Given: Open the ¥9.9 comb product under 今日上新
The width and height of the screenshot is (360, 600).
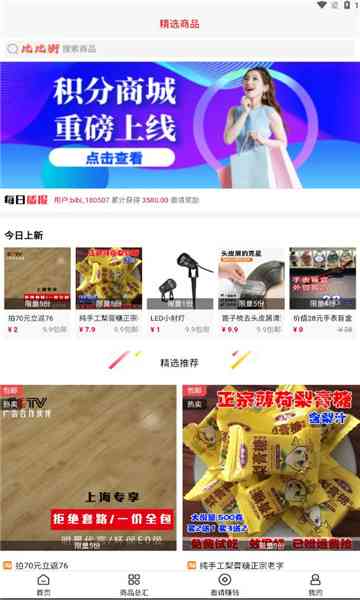Looking at the screenshot, I should coord(251,291).
